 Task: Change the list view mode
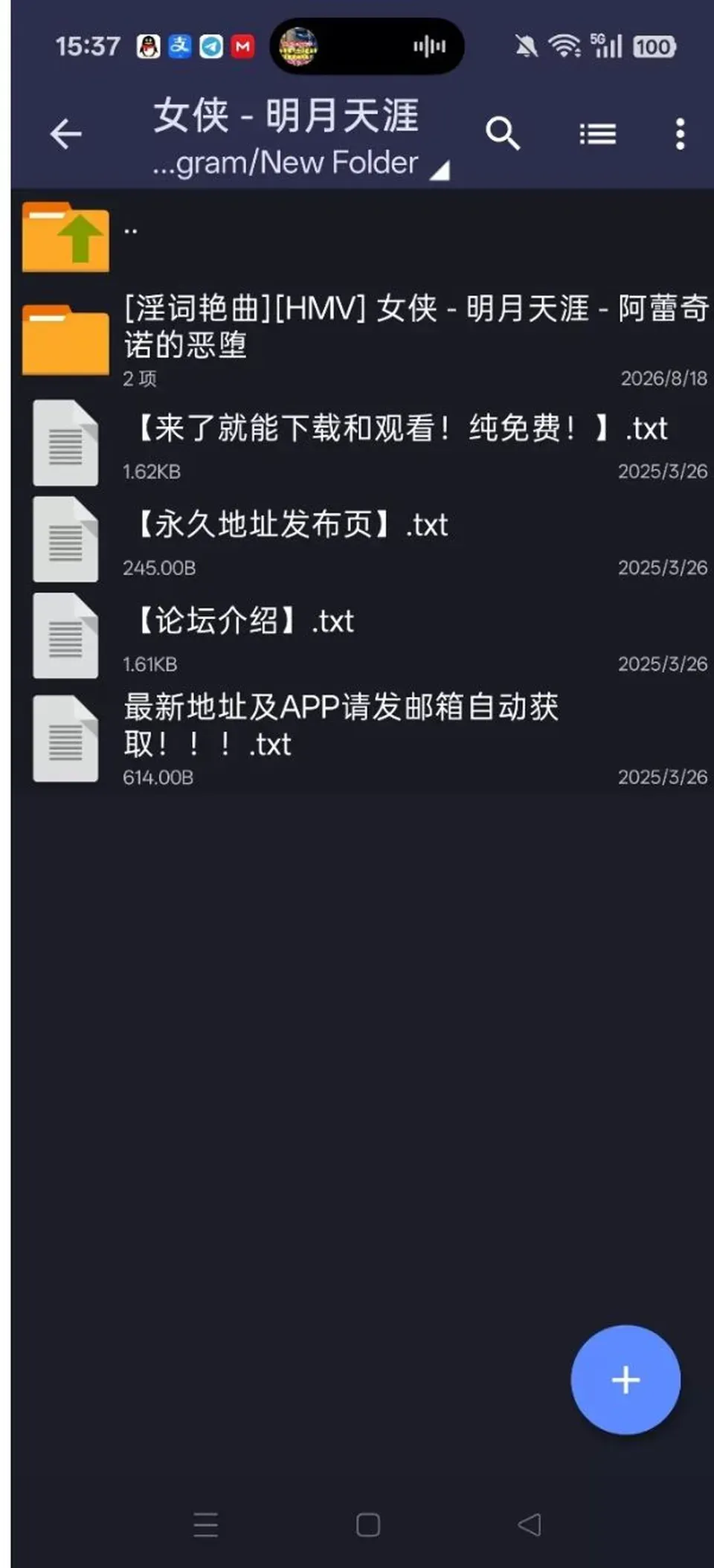coord(598,135)
